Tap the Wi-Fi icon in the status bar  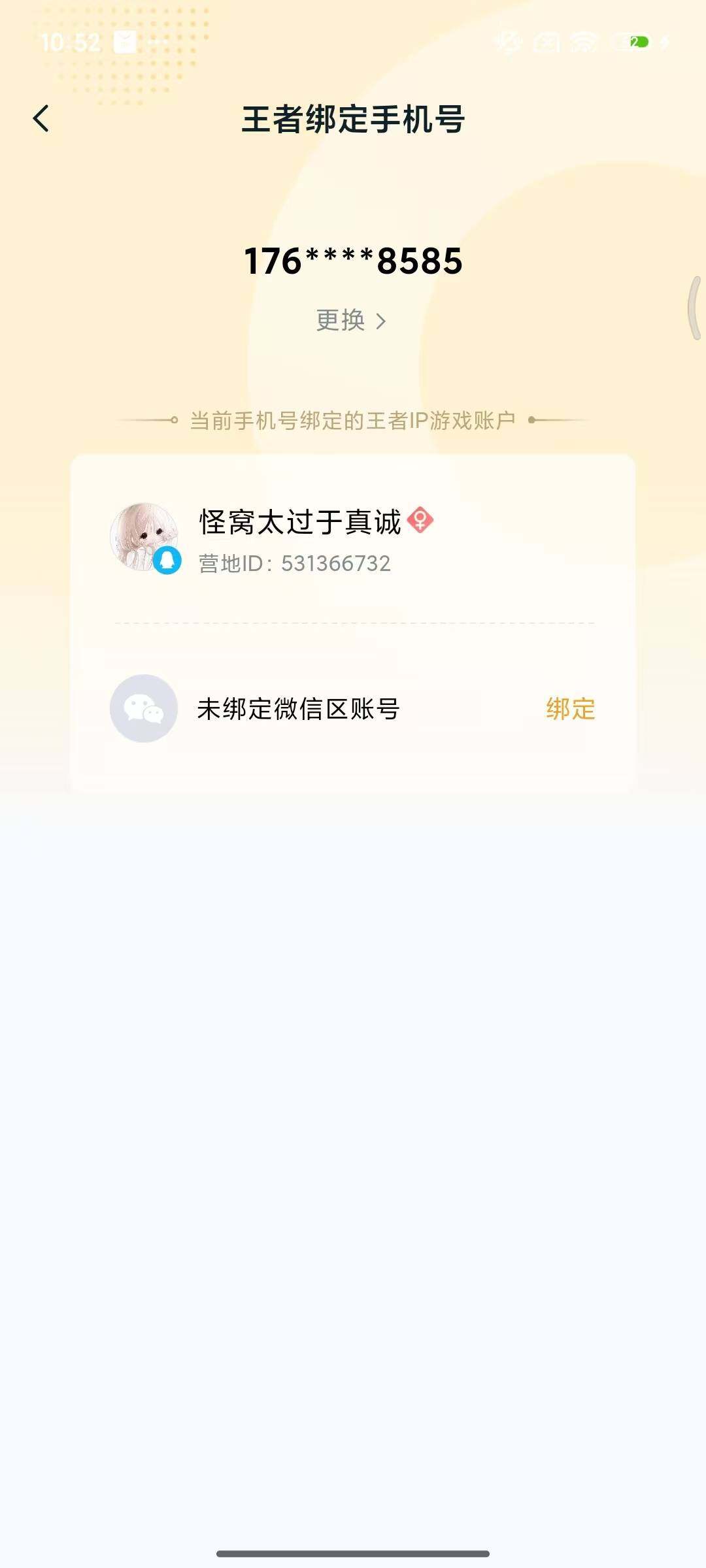click(581, 41)
